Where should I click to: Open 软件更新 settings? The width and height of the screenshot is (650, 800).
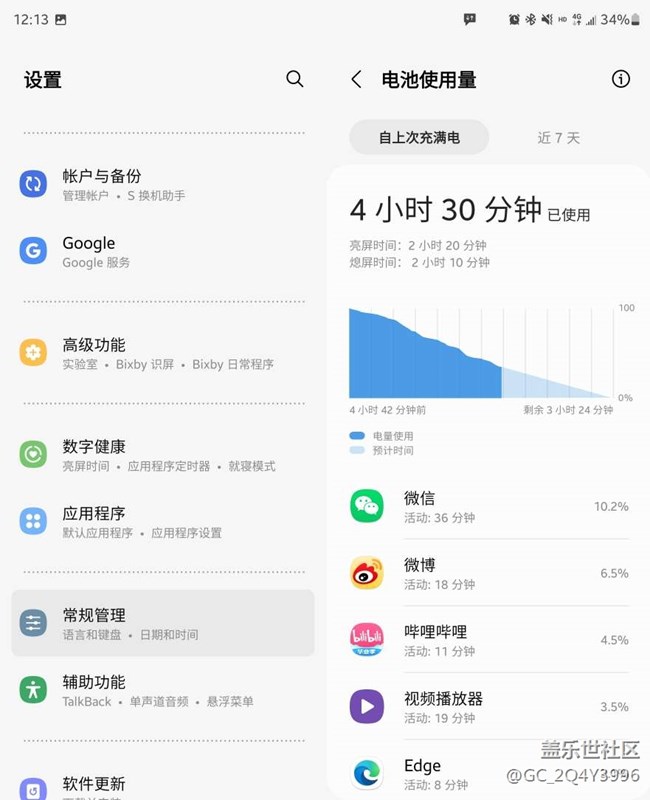(163, 785)
